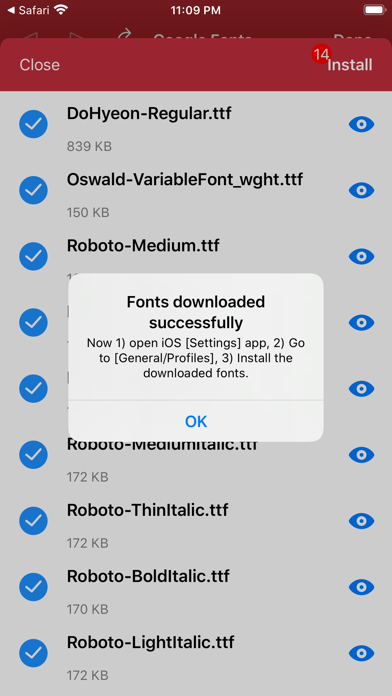Deselect Roboto-LightItalic.ttf checkbox

33,652
